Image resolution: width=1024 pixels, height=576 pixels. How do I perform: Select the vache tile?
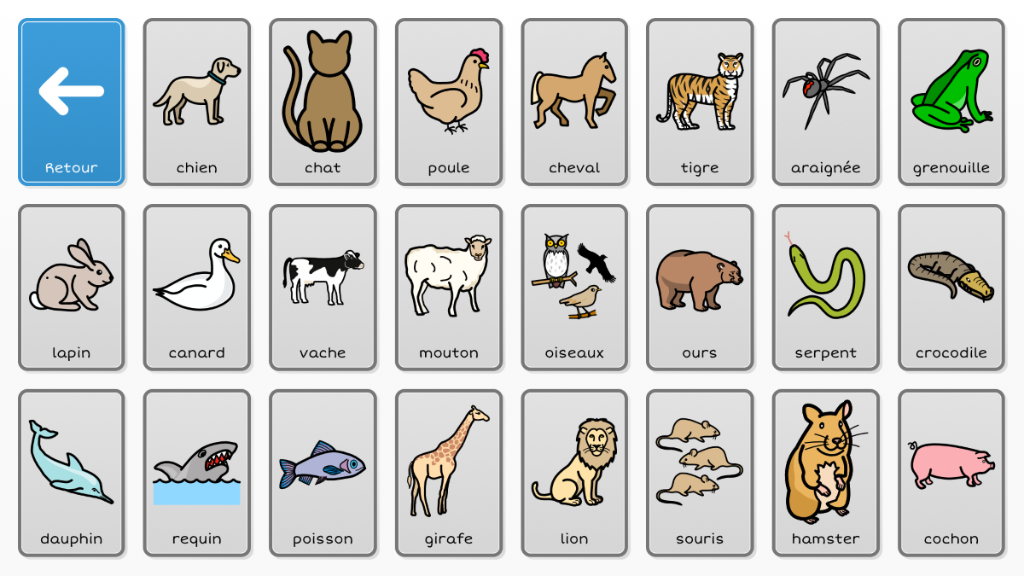click(x=323, y=288)
